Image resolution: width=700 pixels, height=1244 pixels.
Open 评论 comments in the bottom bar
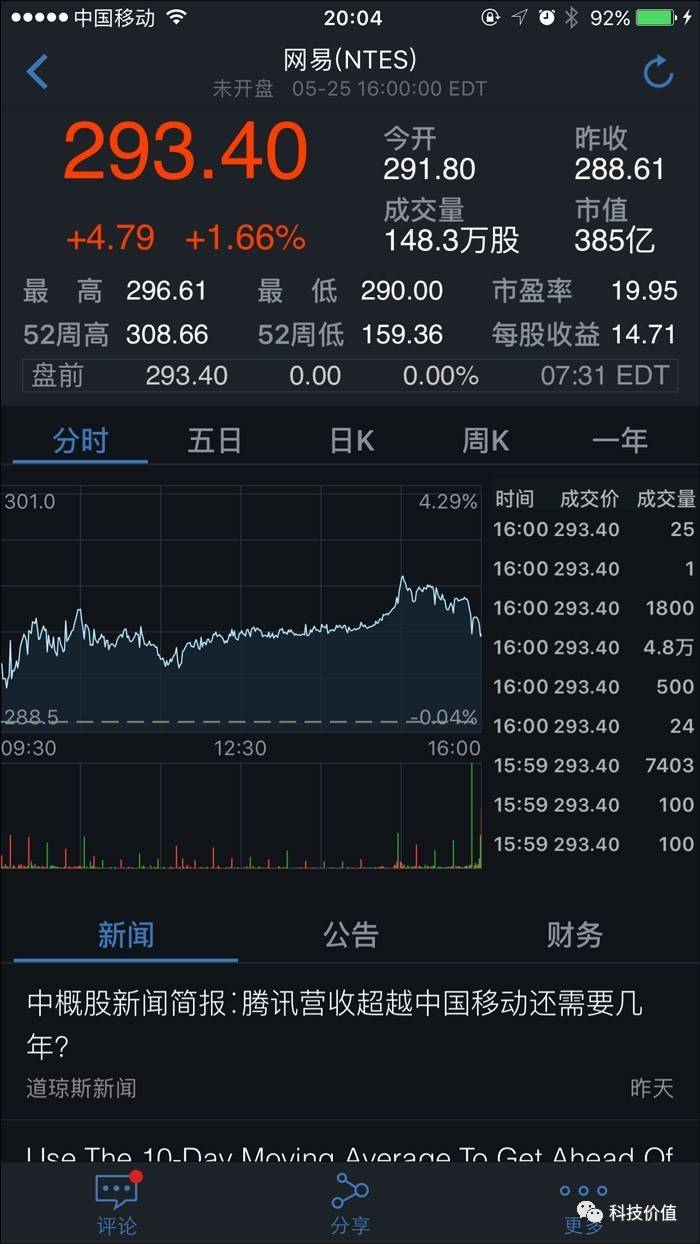click(x=117, y=1203)
